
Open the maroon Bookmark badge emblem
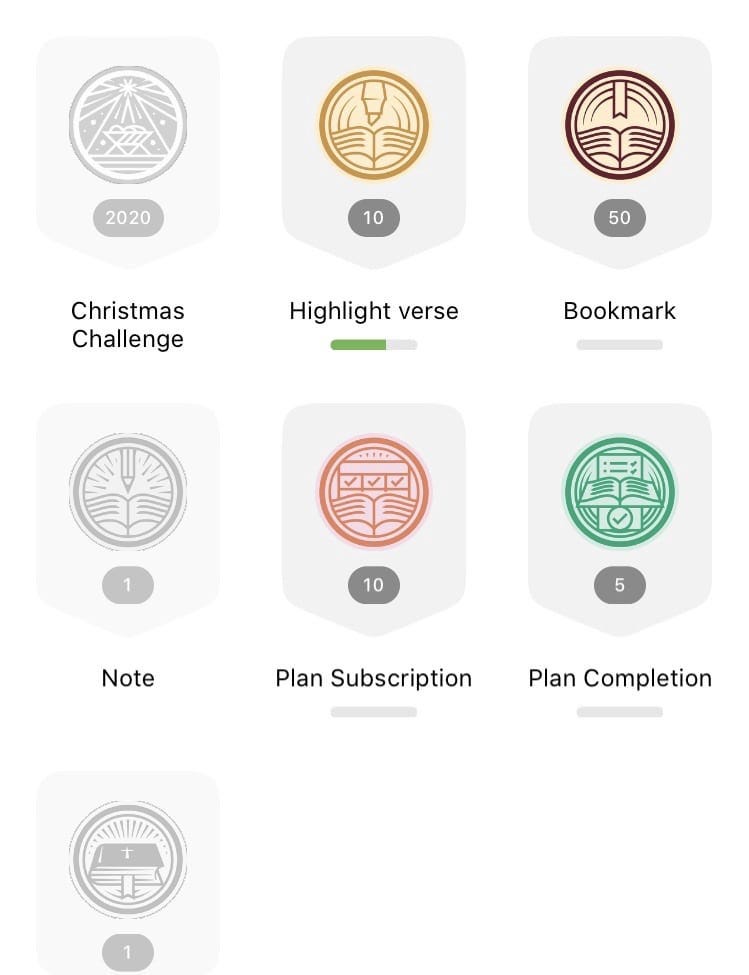[x=619, y=123]
